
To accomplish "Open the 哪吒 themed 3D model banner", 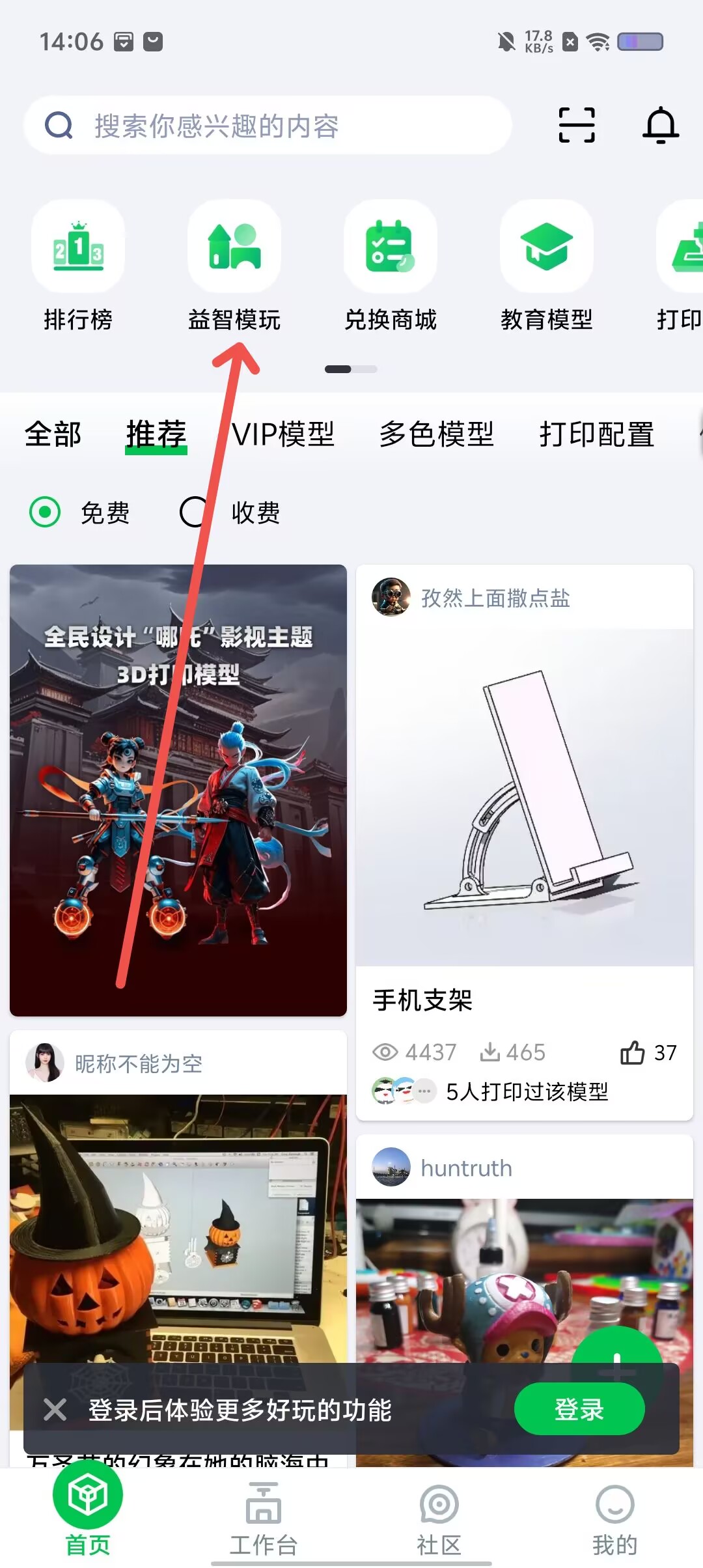I will click(x=178, y=789).
